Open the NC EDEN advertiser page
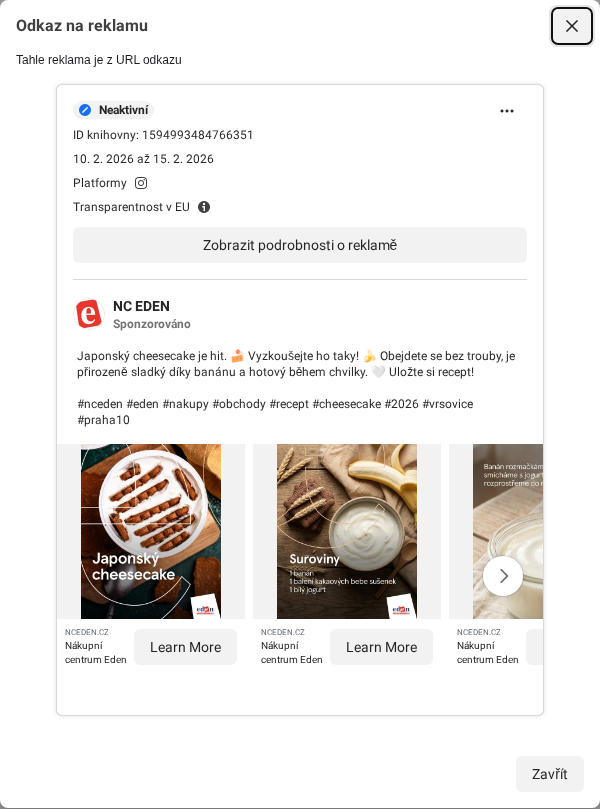This screenshot has height=809, width=600. pyautogui.click(x=141, y=306)
